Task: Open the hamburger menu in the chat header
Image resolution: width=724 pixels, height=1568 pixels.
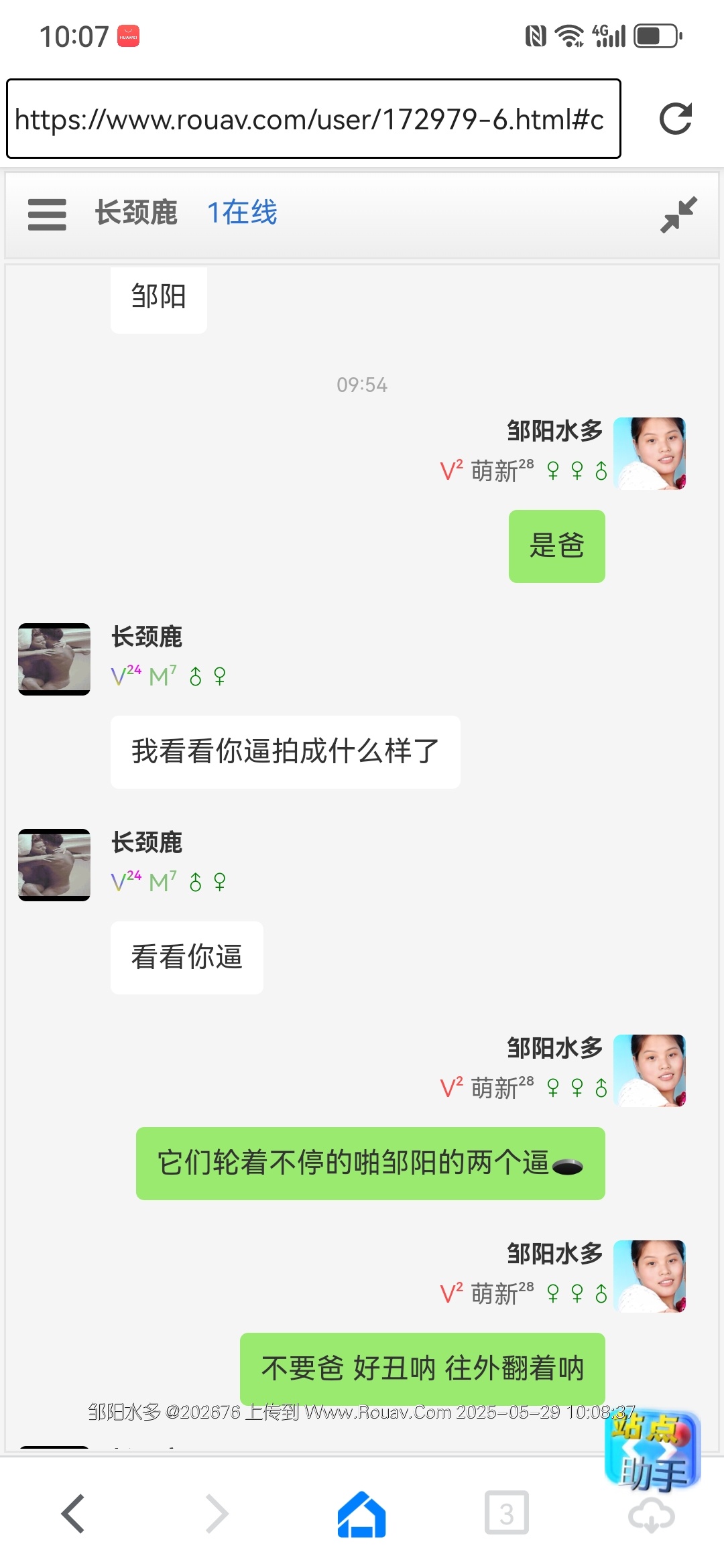Action: click(47, 214)
